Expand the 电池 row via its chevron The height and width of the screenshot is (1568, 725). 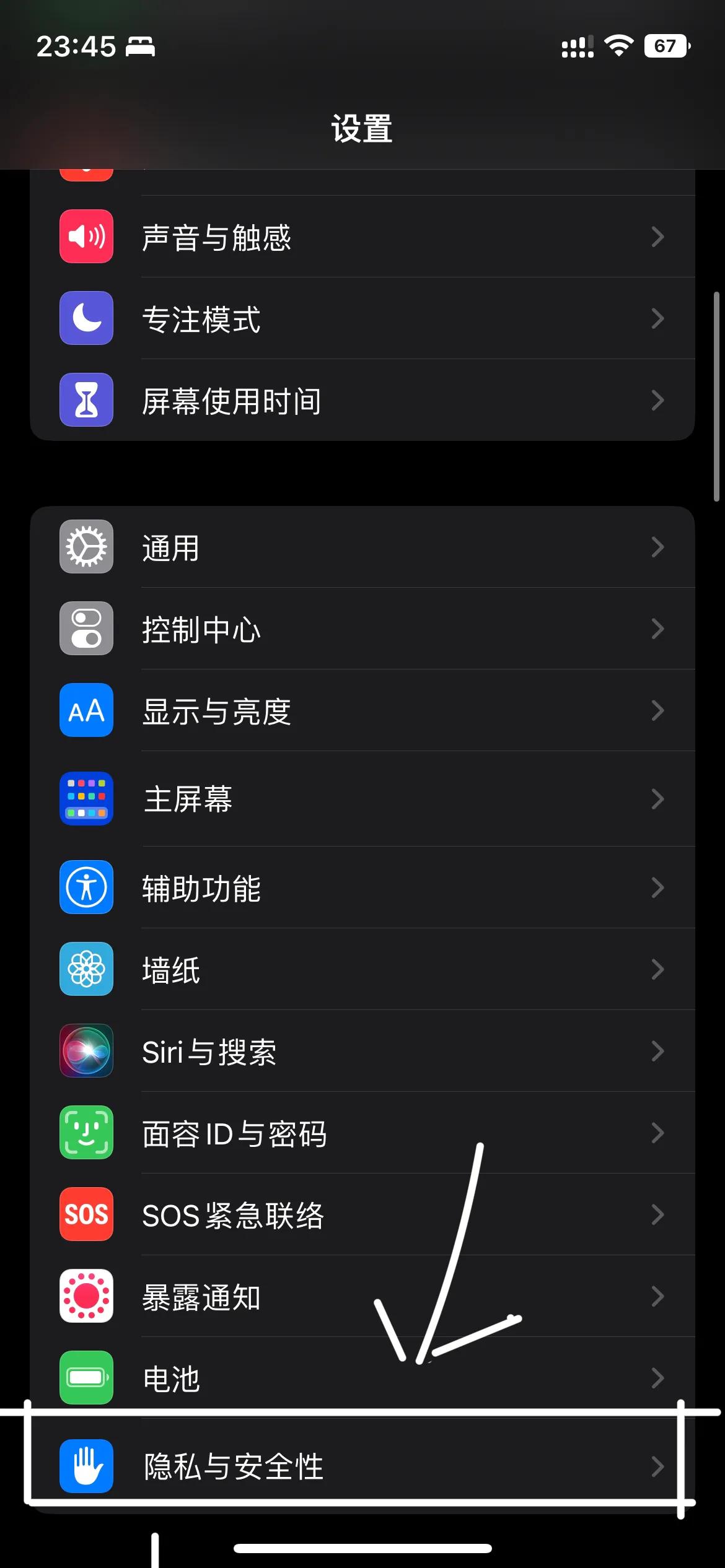point(658,1379)
